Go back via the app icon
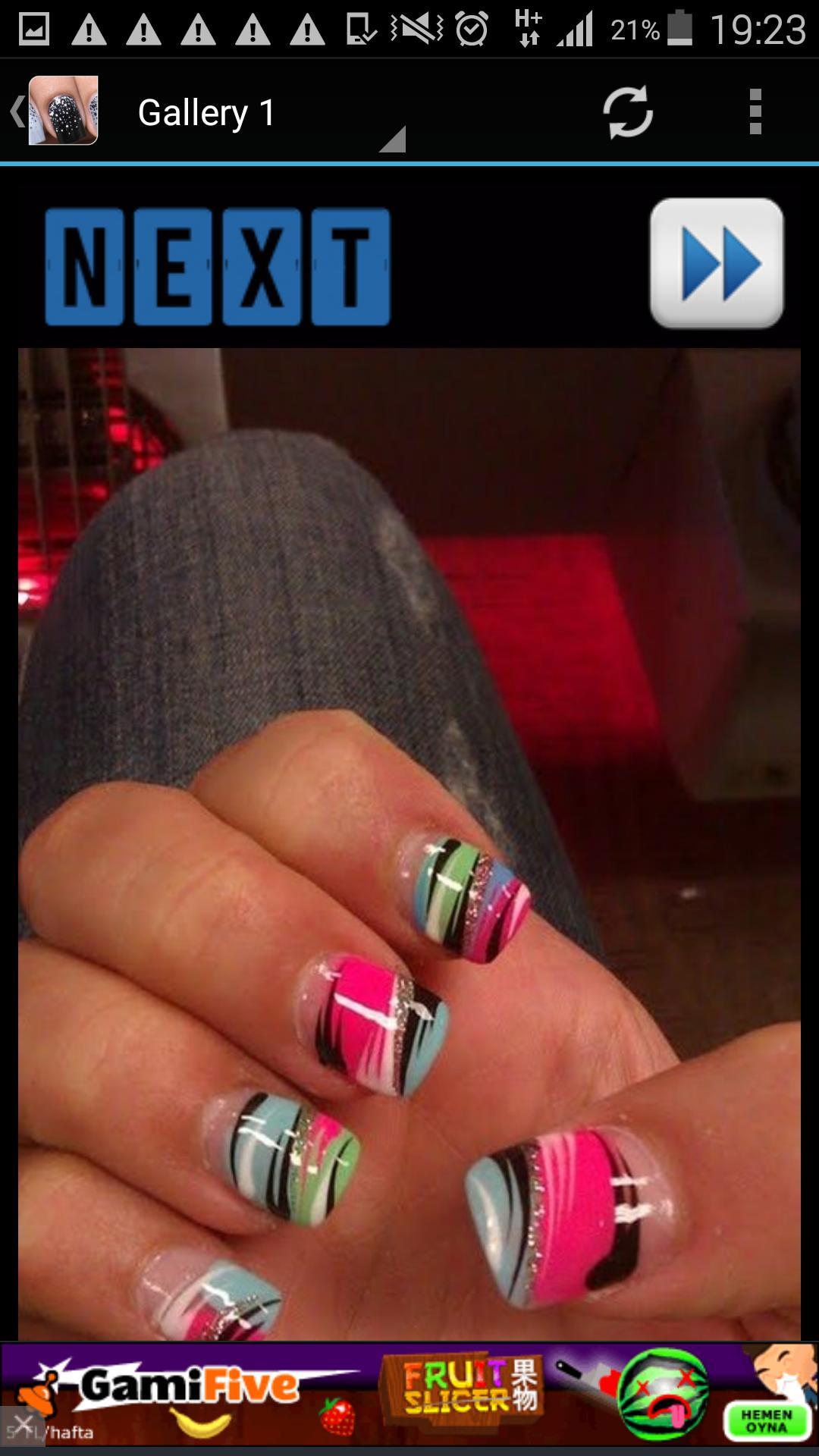819x1456 pixels. [x=55, y=111]
